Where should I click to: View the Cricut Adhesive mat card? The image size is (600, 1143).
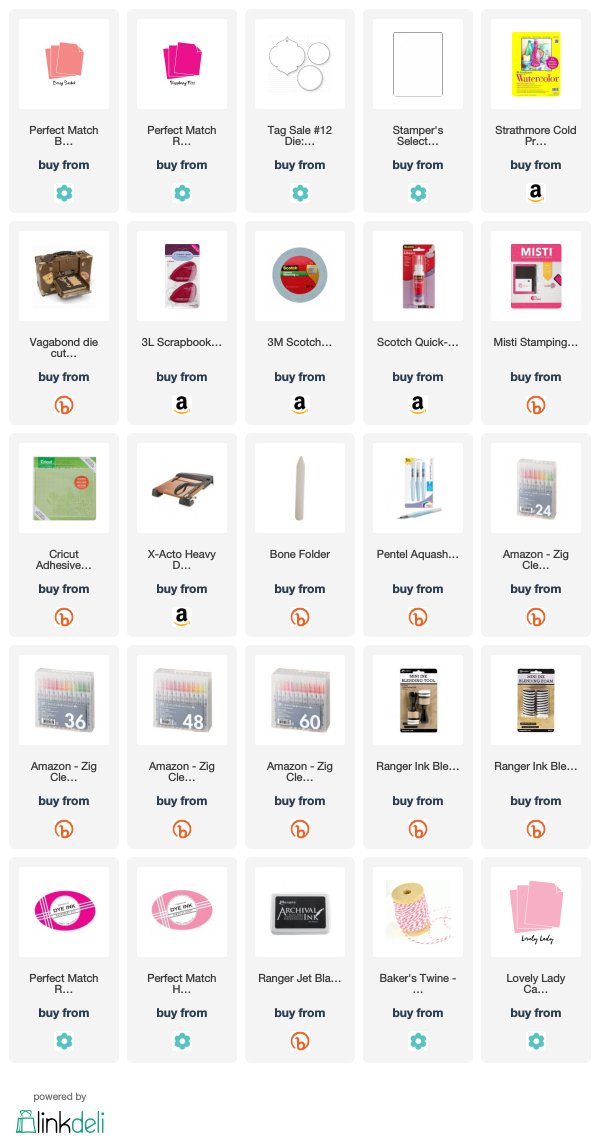click(64, 535)
